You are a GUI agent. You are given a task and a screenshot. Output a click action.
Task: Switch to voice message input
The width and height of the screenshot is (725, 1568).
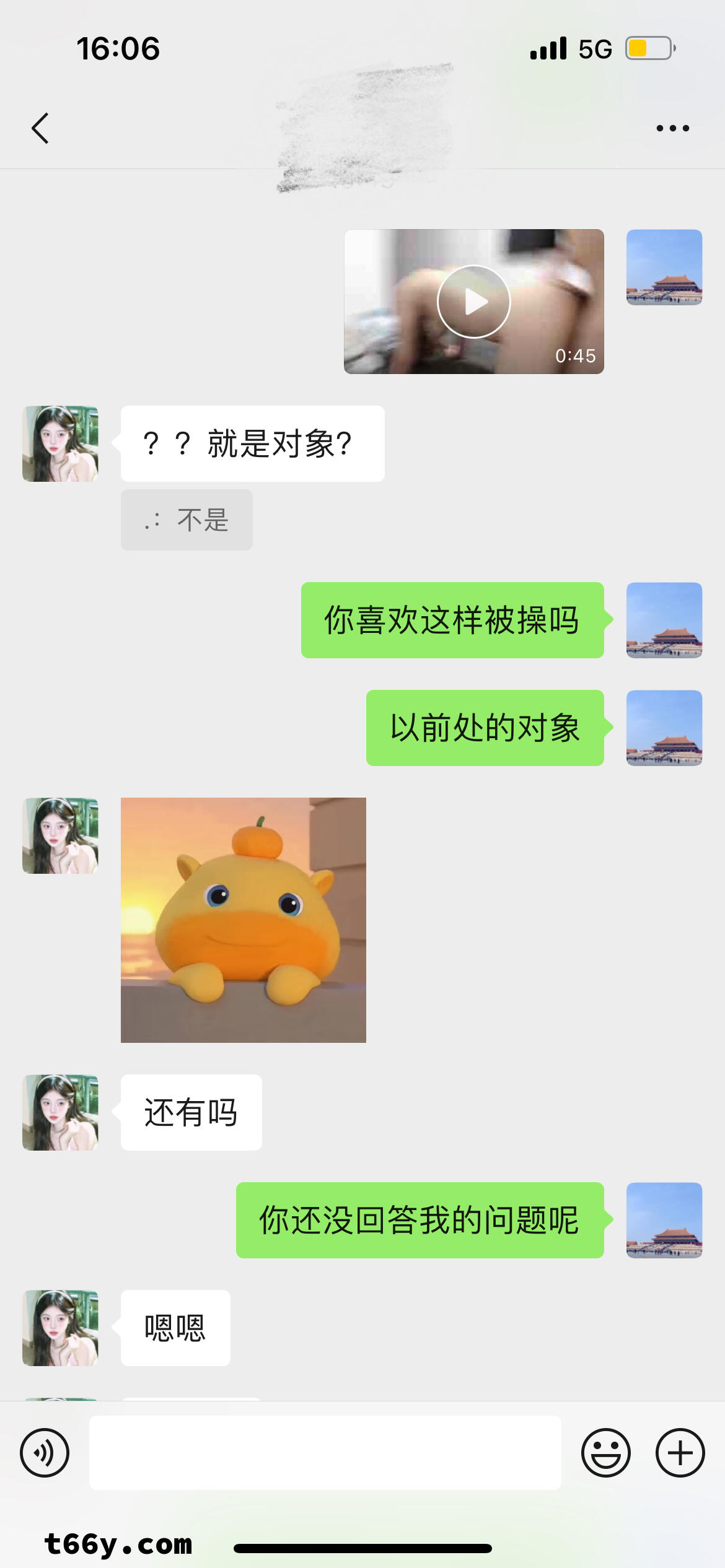tap(45, 1452)
